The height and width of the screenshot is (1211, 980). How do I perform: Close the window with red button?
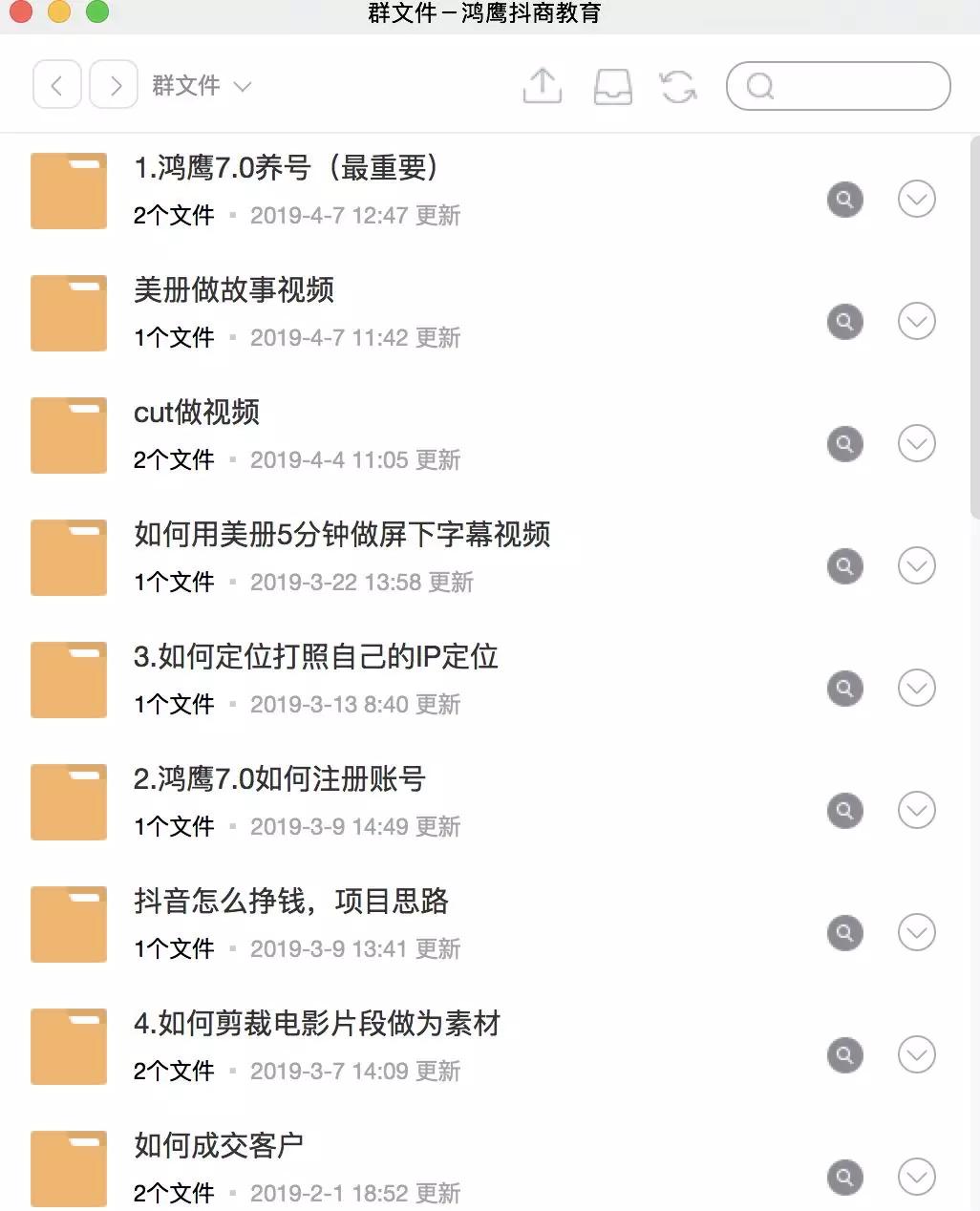[x=20, y=11]
